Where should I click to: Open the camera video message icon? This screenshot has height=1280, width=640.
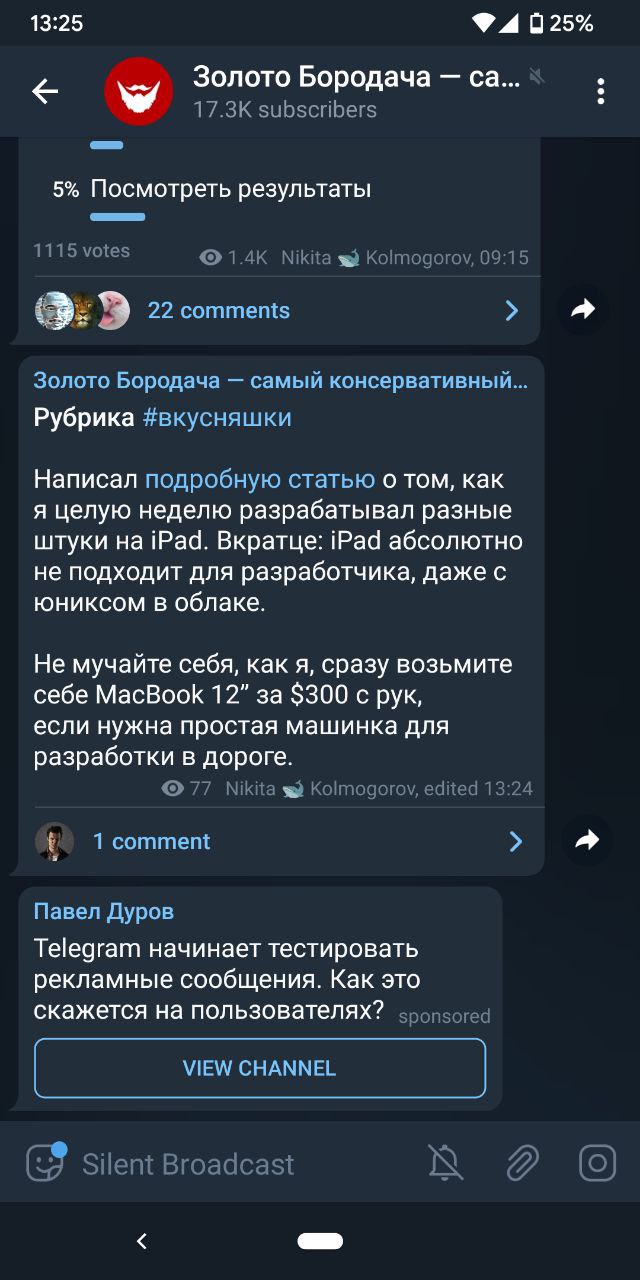[597, 1164]
